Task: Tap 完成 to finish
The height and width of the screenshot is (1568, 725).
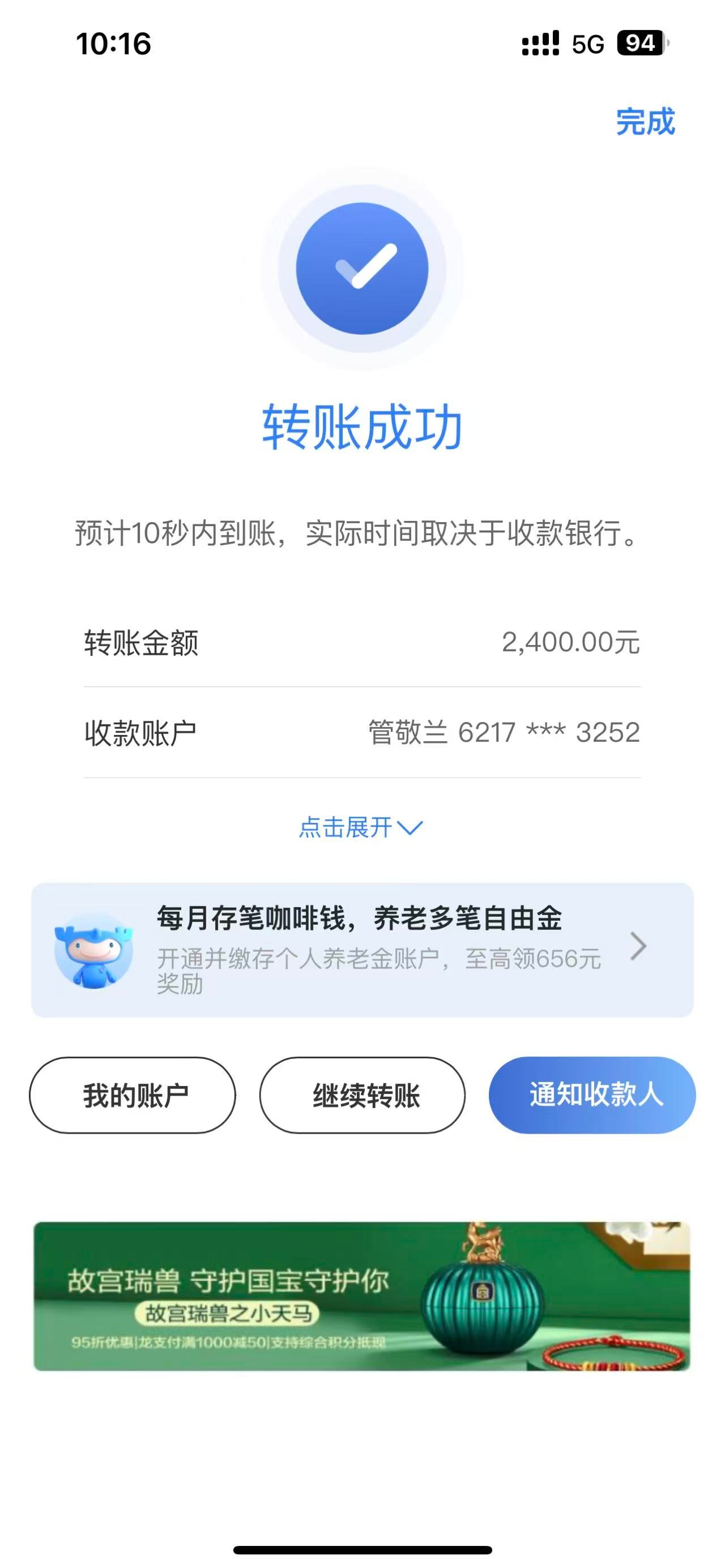Action: pyautogui.click(x=645, y=122)
